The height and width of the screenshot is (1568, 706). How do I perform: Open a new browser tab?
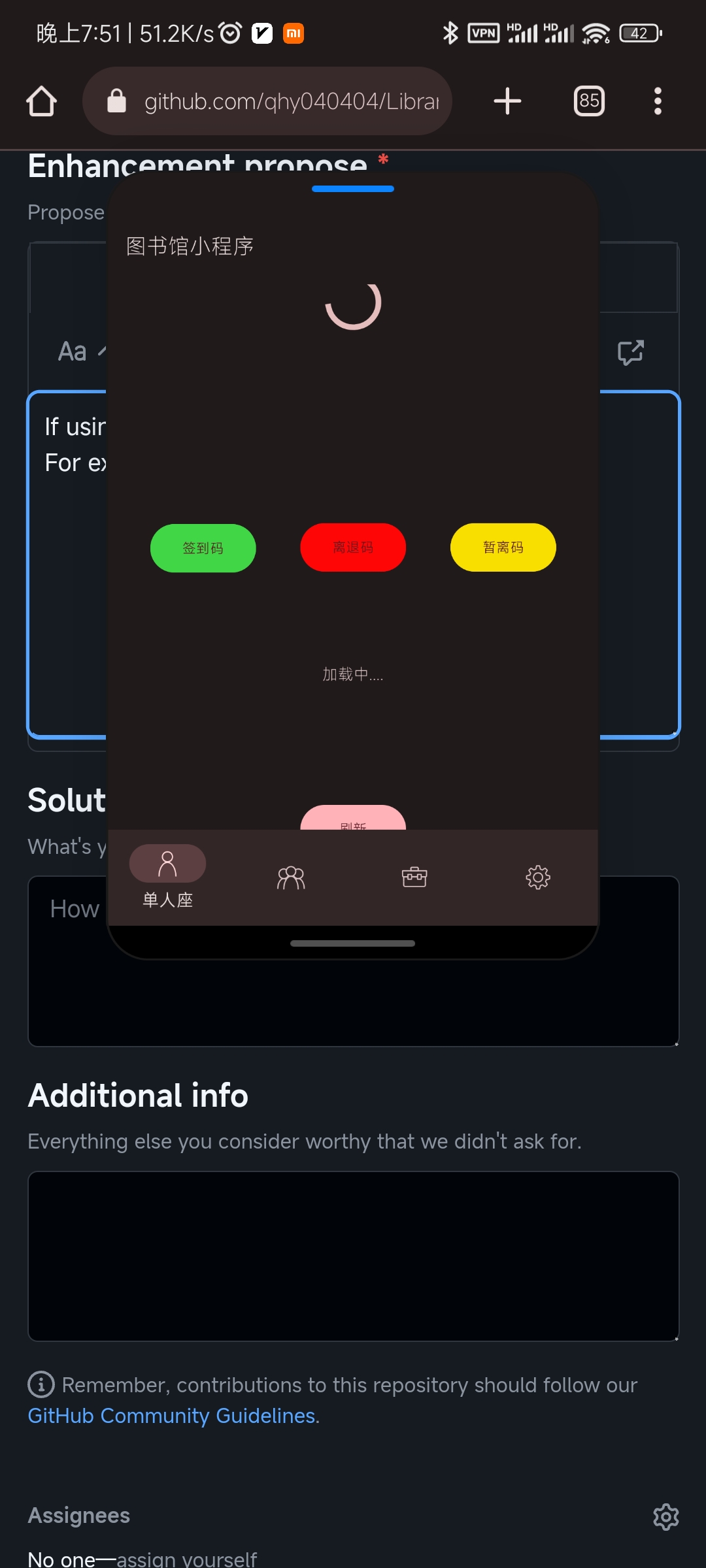[507, 101]
